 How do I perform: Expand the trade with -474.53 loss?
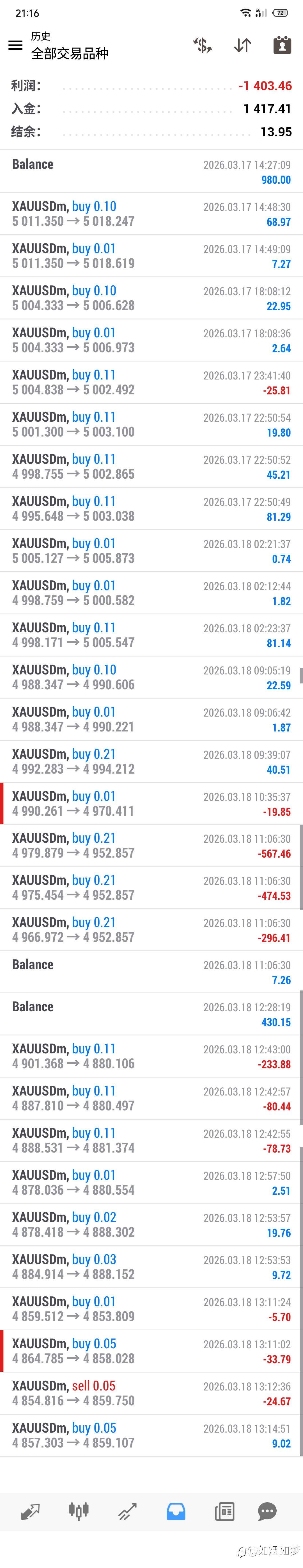click(x=151, y=887)
